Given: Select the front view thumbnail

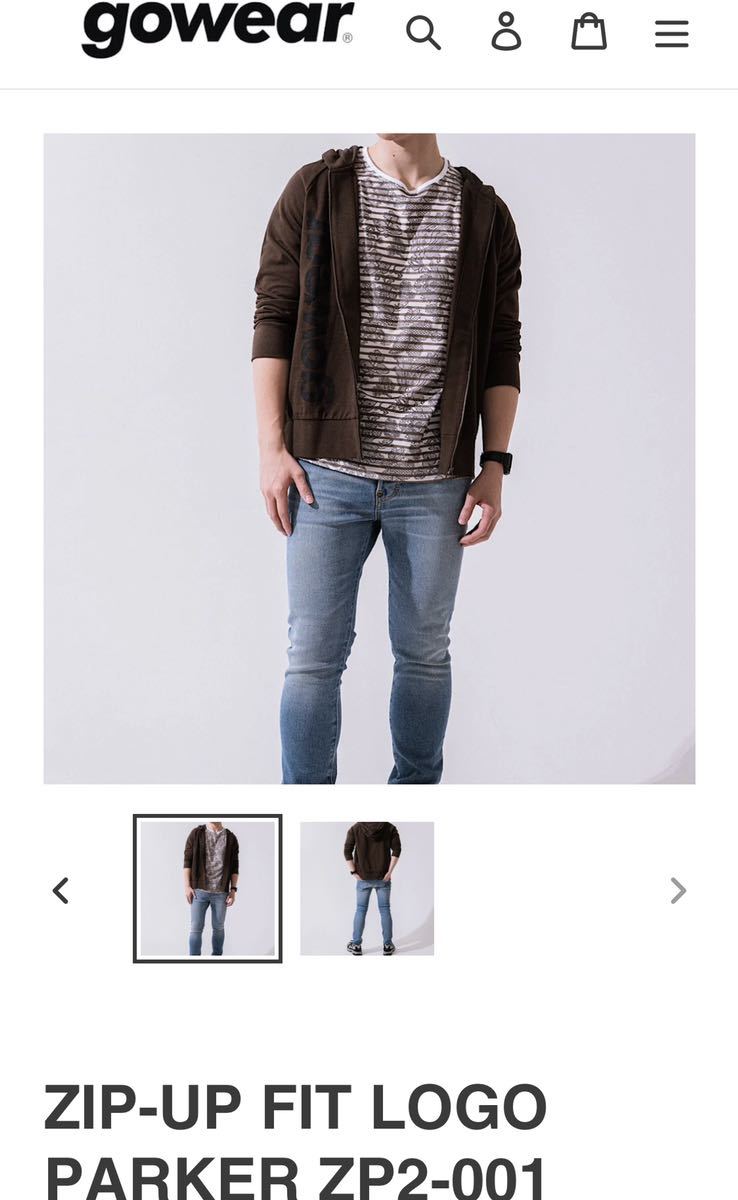Looking at the screenshot, I should (208, 888).
